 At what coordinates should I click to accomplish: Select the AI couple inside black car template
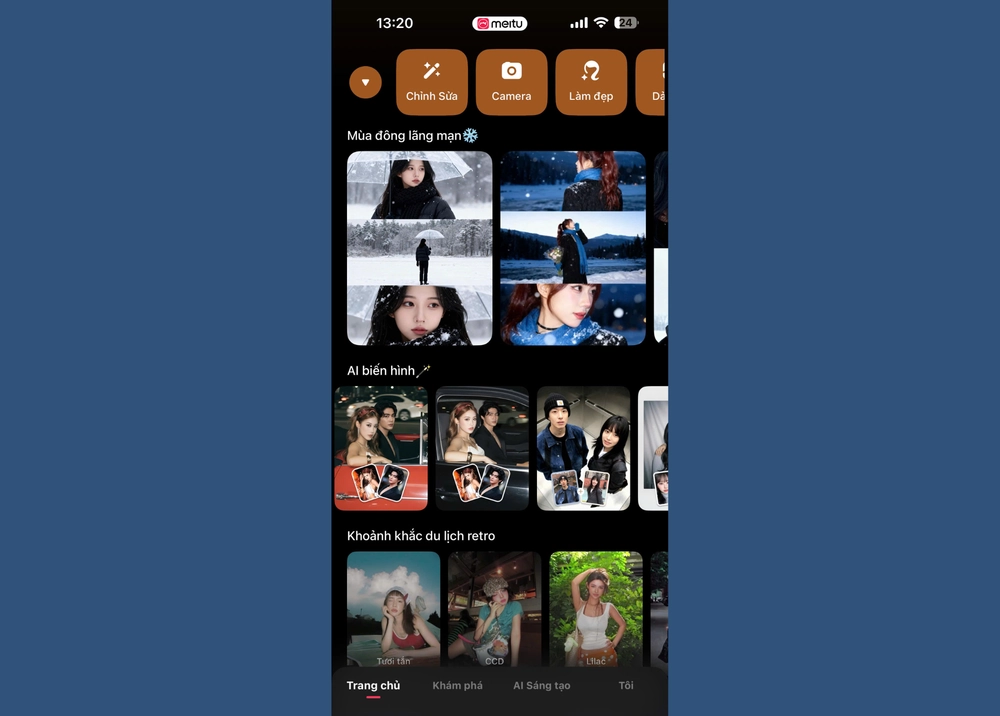[482, 448]
